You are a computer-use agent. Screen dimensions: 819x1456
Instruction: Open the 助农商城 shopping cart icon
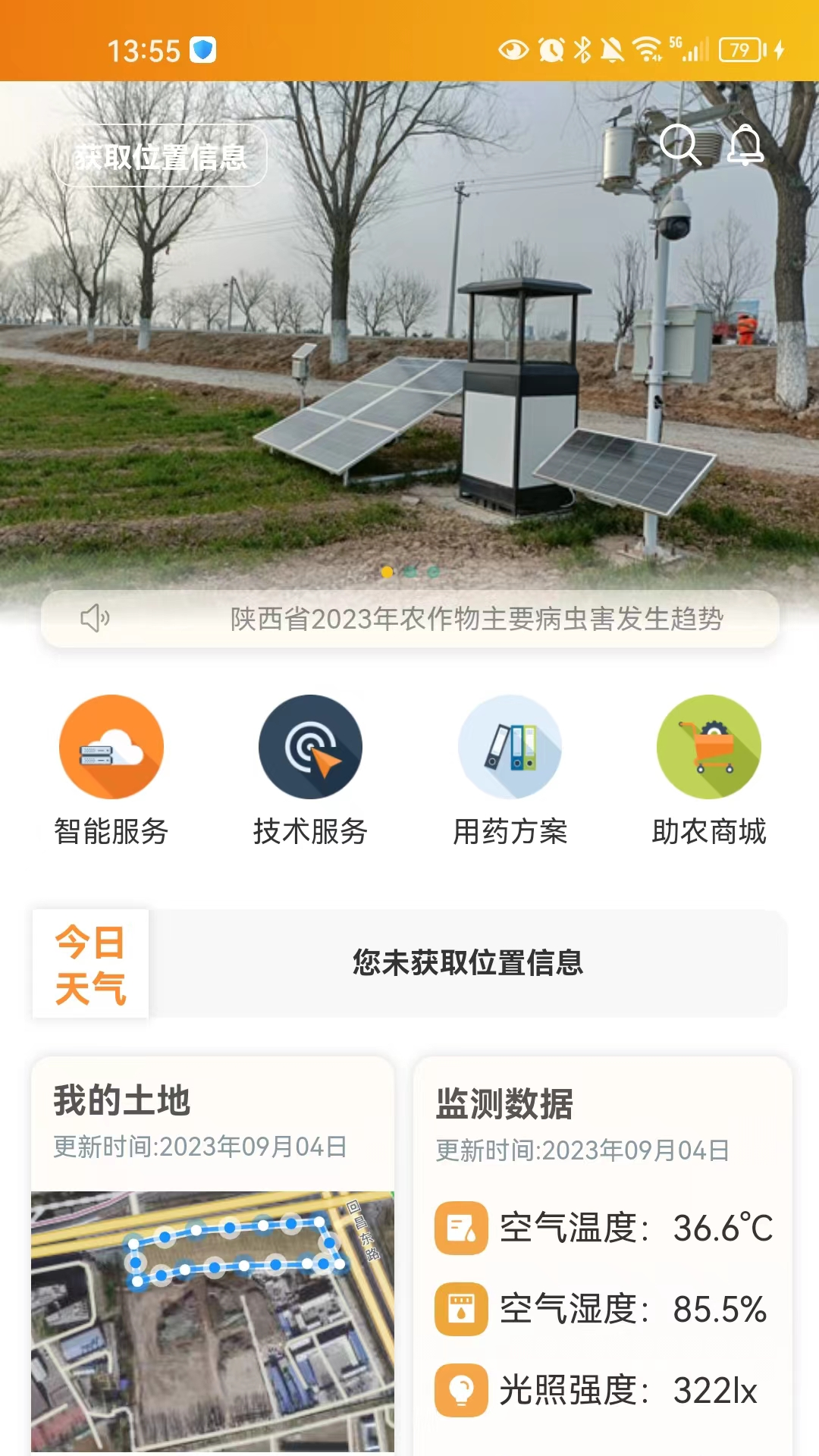[709, 747]
